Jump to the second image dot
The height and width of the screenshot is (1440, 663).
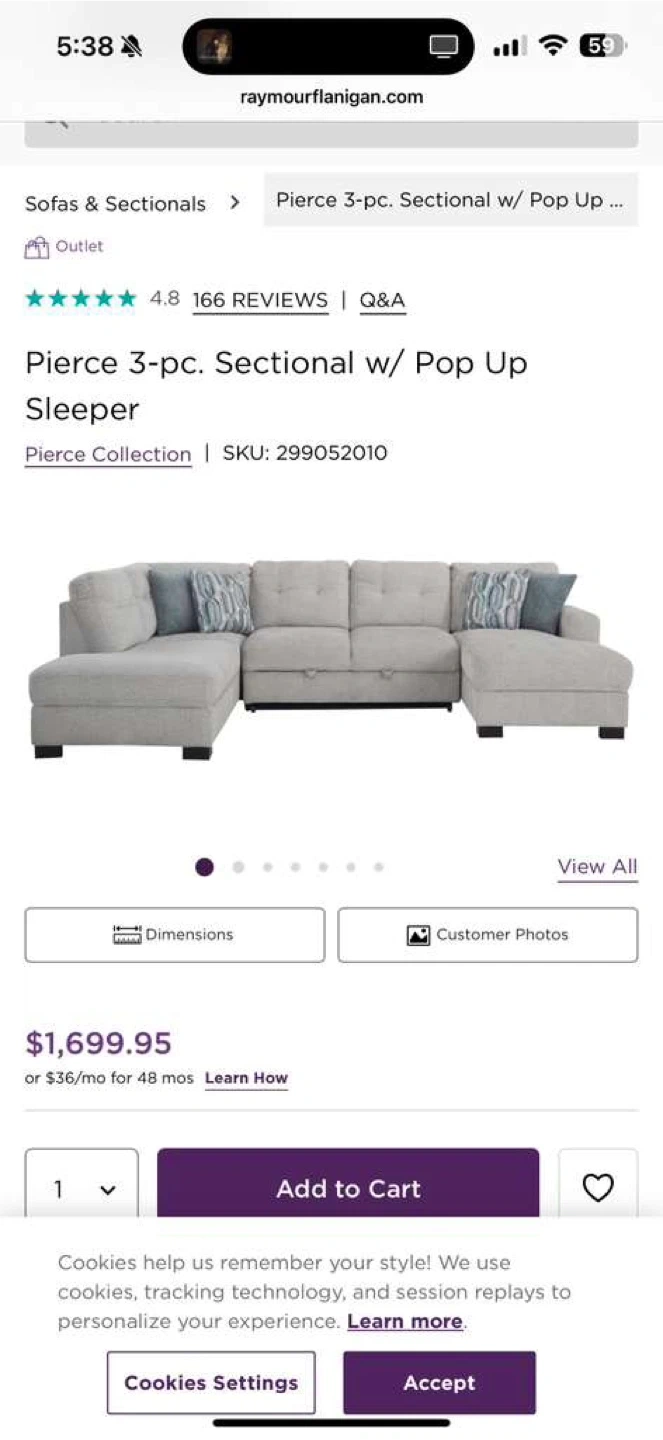pos(238,867)
